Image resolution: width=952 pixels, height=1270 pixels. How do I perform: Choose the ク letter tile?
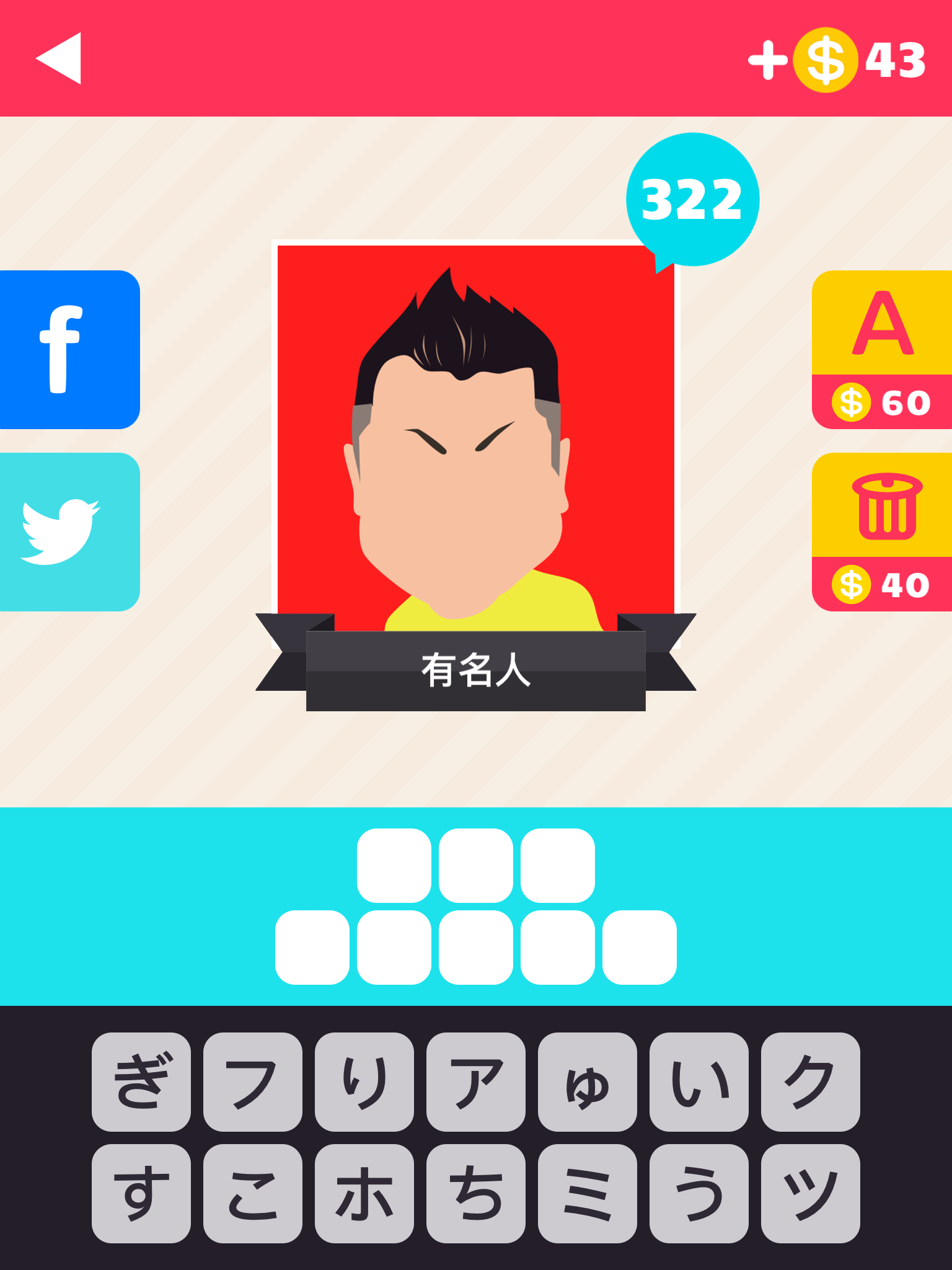click(811, 1081)
